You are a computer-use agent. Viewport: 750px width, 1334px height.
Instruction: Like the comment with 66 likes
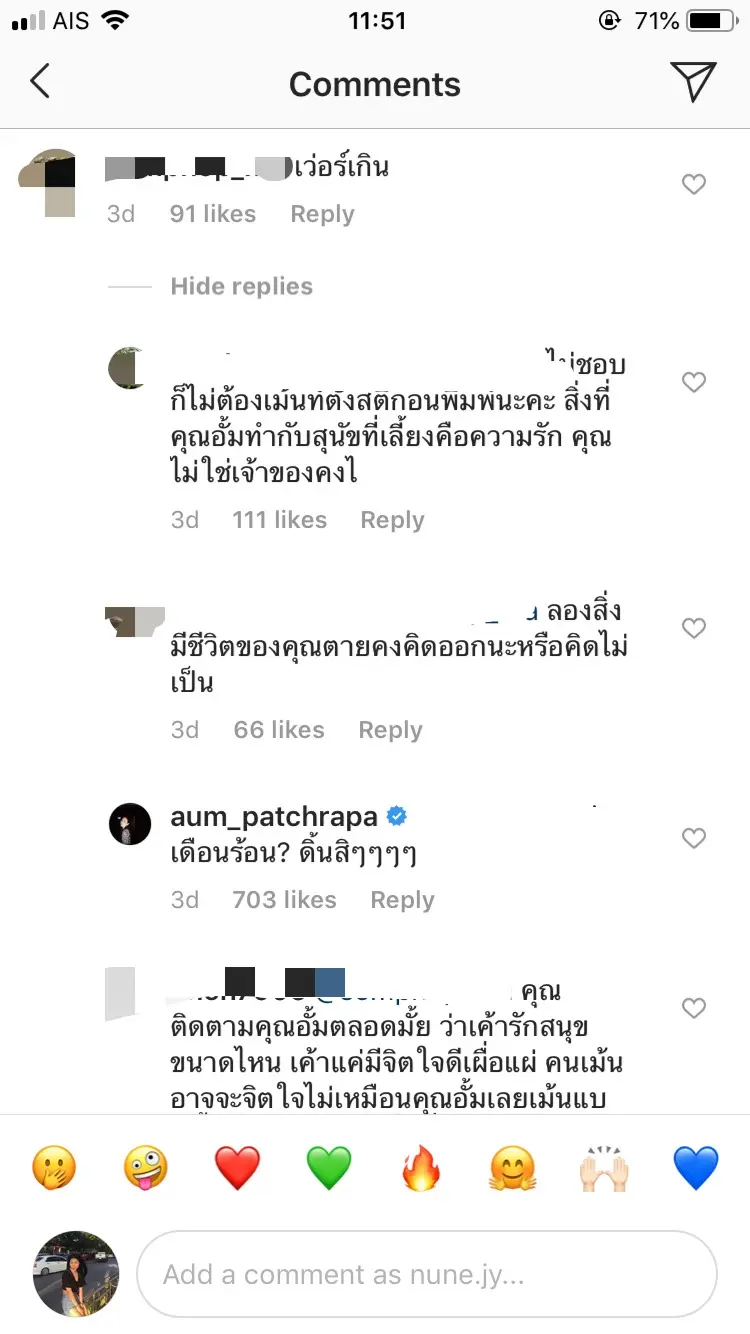[x=693, y=628]
